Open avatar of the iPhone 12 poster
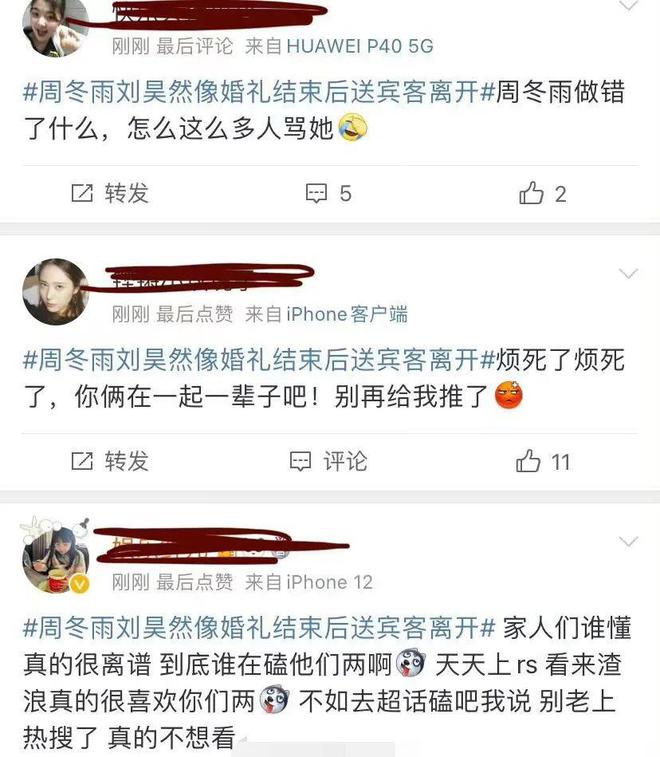Image resolution: width=660 pixels, height=757 pixels. tap(55, 558)
